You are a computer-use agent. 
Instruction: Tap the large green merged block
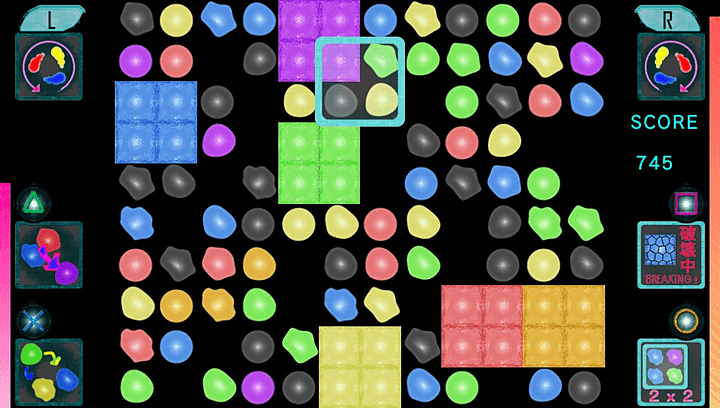pos(318,163)
